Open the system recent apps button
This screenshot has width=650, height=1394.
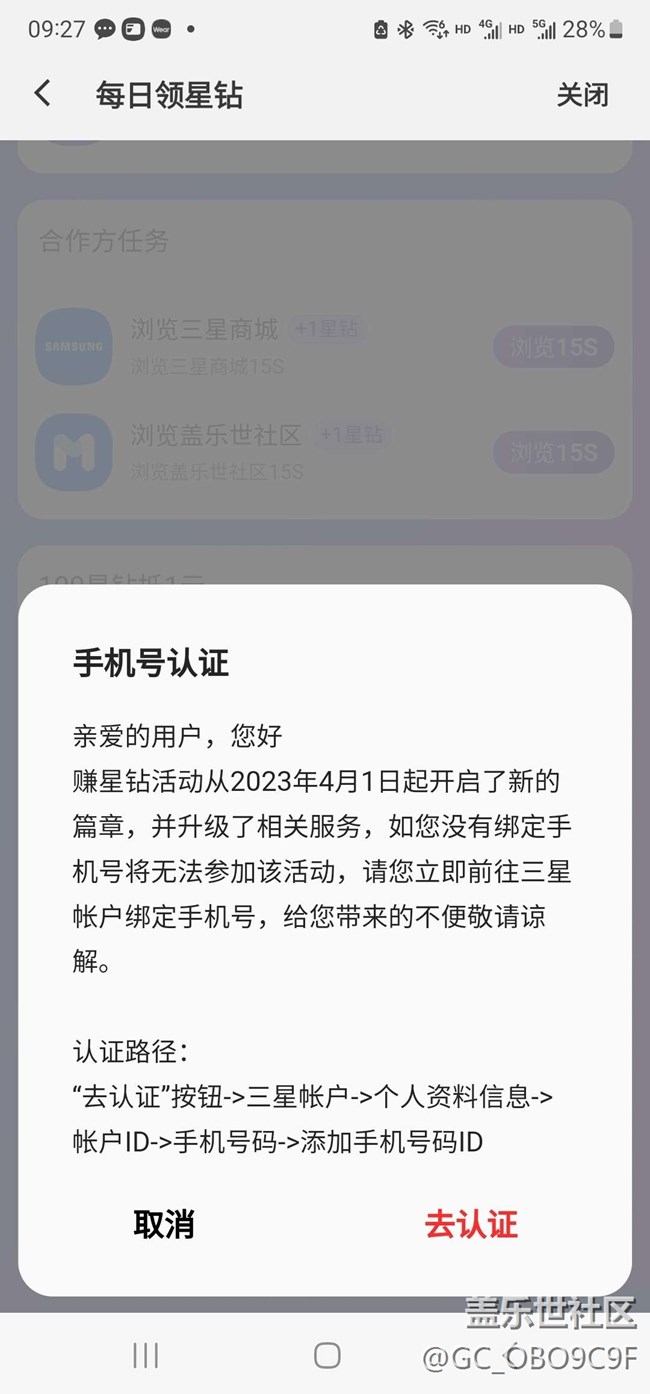(146, 1355)
